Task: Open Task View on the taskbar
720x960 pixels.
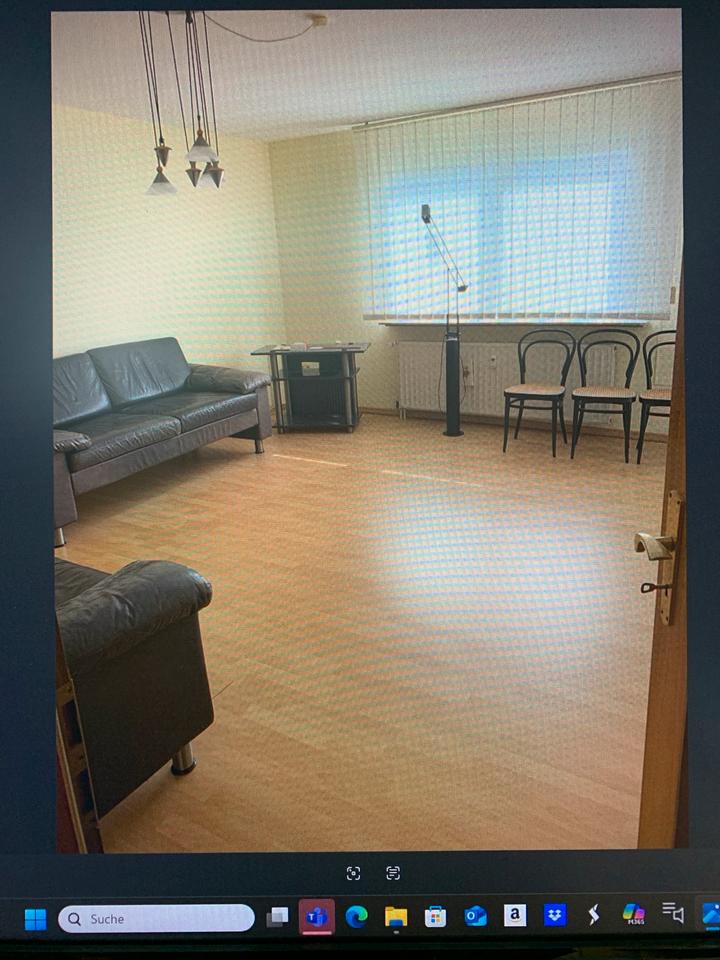Action: pyautogui.click(x=277, y=917)
